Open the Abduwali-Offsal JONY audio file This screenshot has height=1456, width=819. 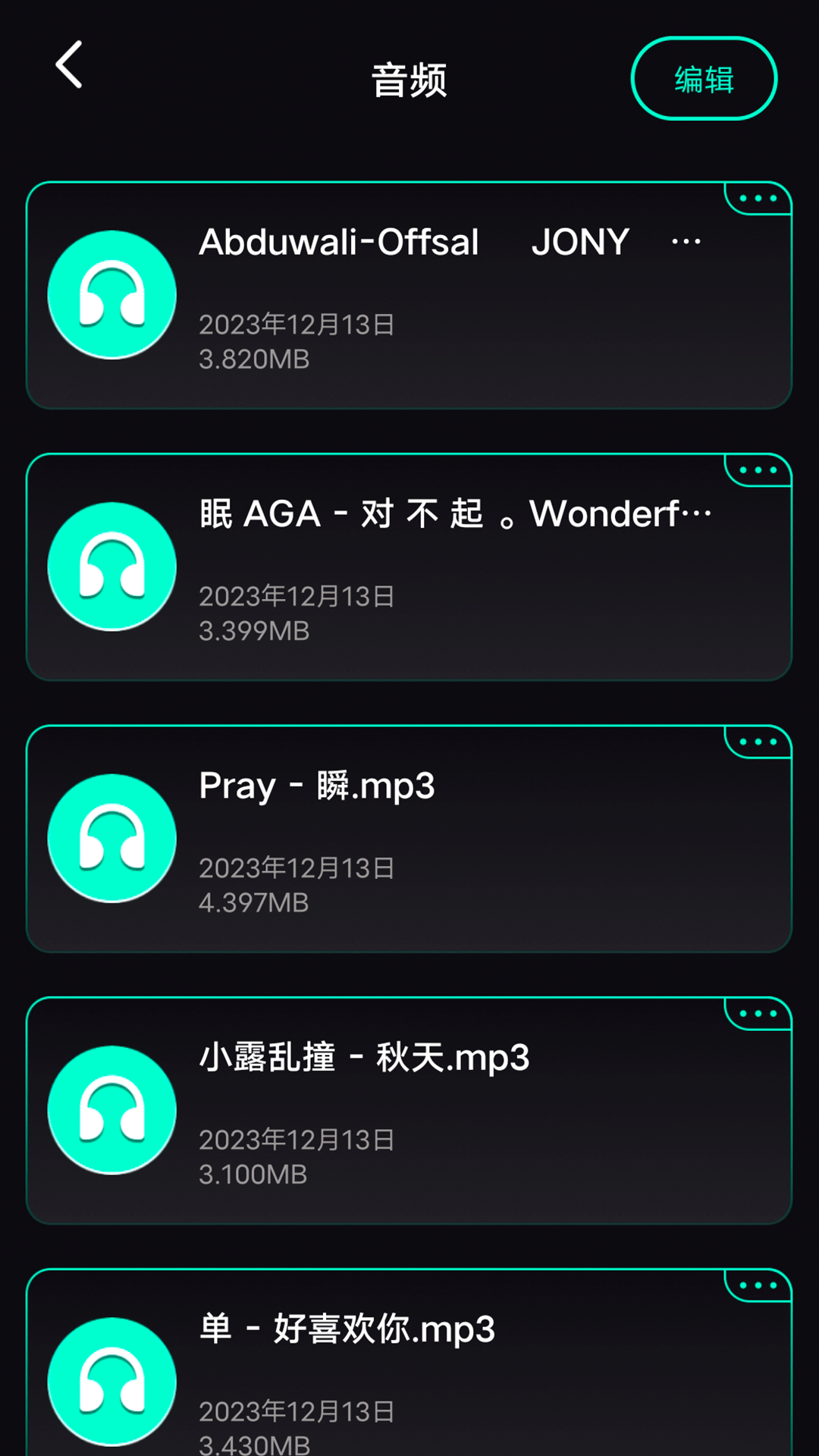click(409, 296)
